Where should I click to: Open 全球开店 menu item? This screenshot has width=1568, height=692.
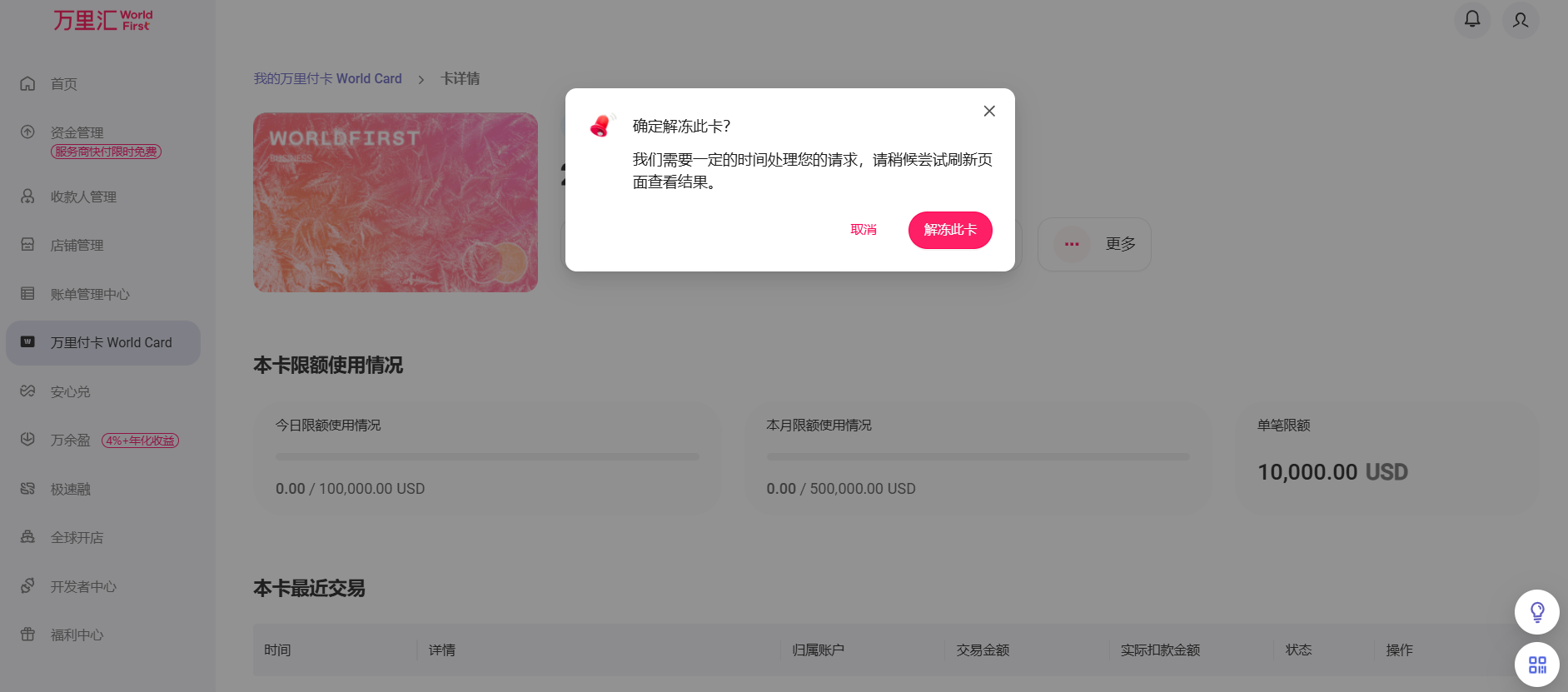pyautogui.click(x=77, y=538)
